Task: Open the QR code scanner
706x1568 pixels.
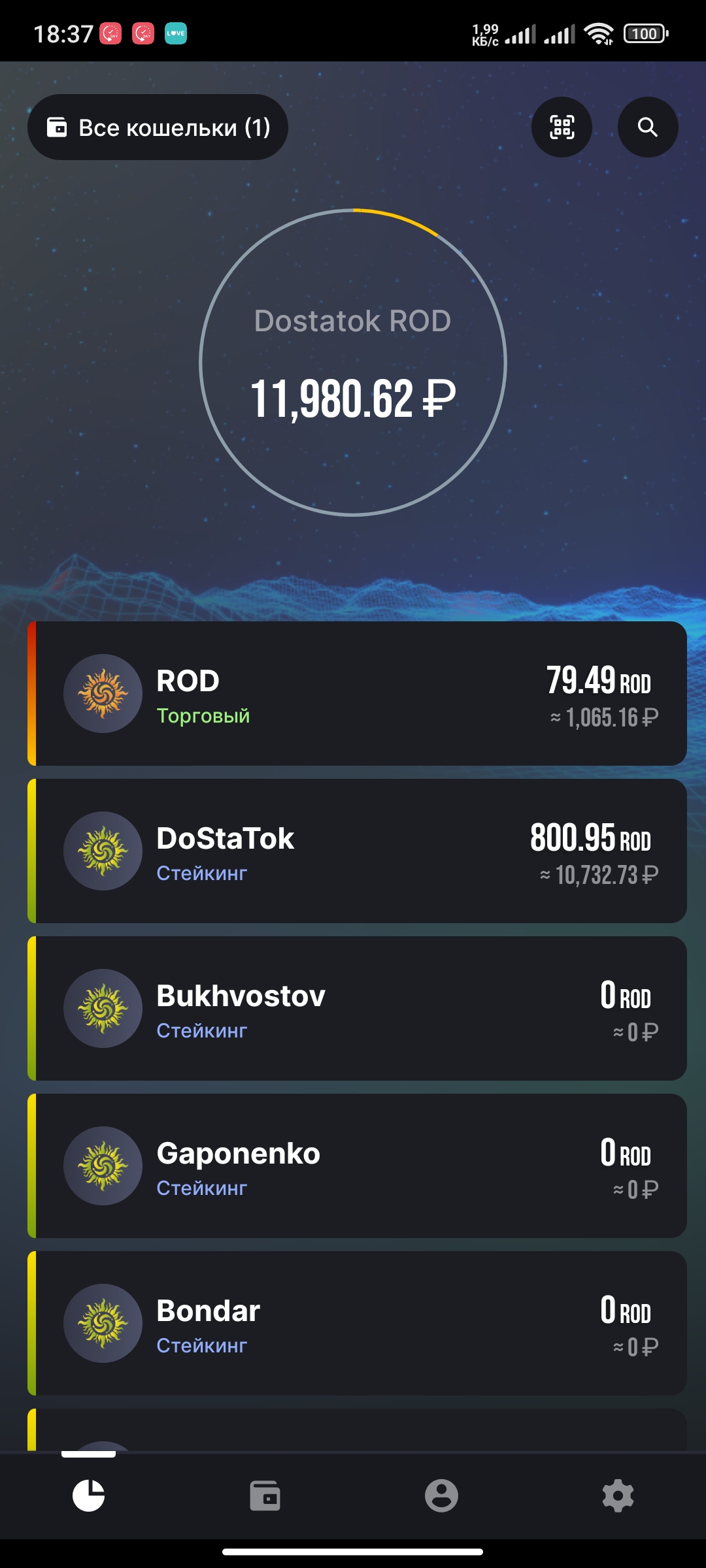Action: [x=562, y=127]
